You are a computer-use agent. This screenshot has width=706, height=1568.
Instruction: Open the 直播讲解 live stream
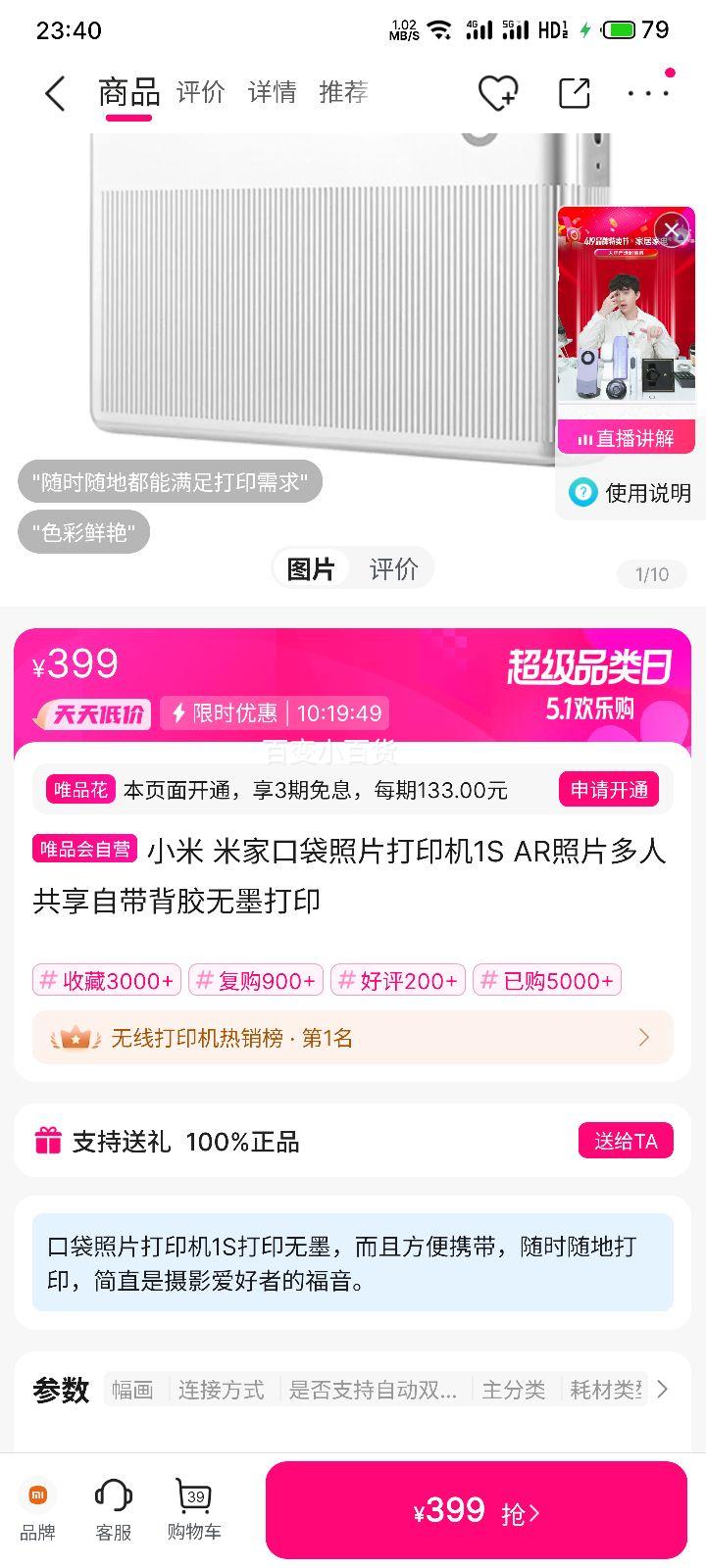[x=627, y=437]
